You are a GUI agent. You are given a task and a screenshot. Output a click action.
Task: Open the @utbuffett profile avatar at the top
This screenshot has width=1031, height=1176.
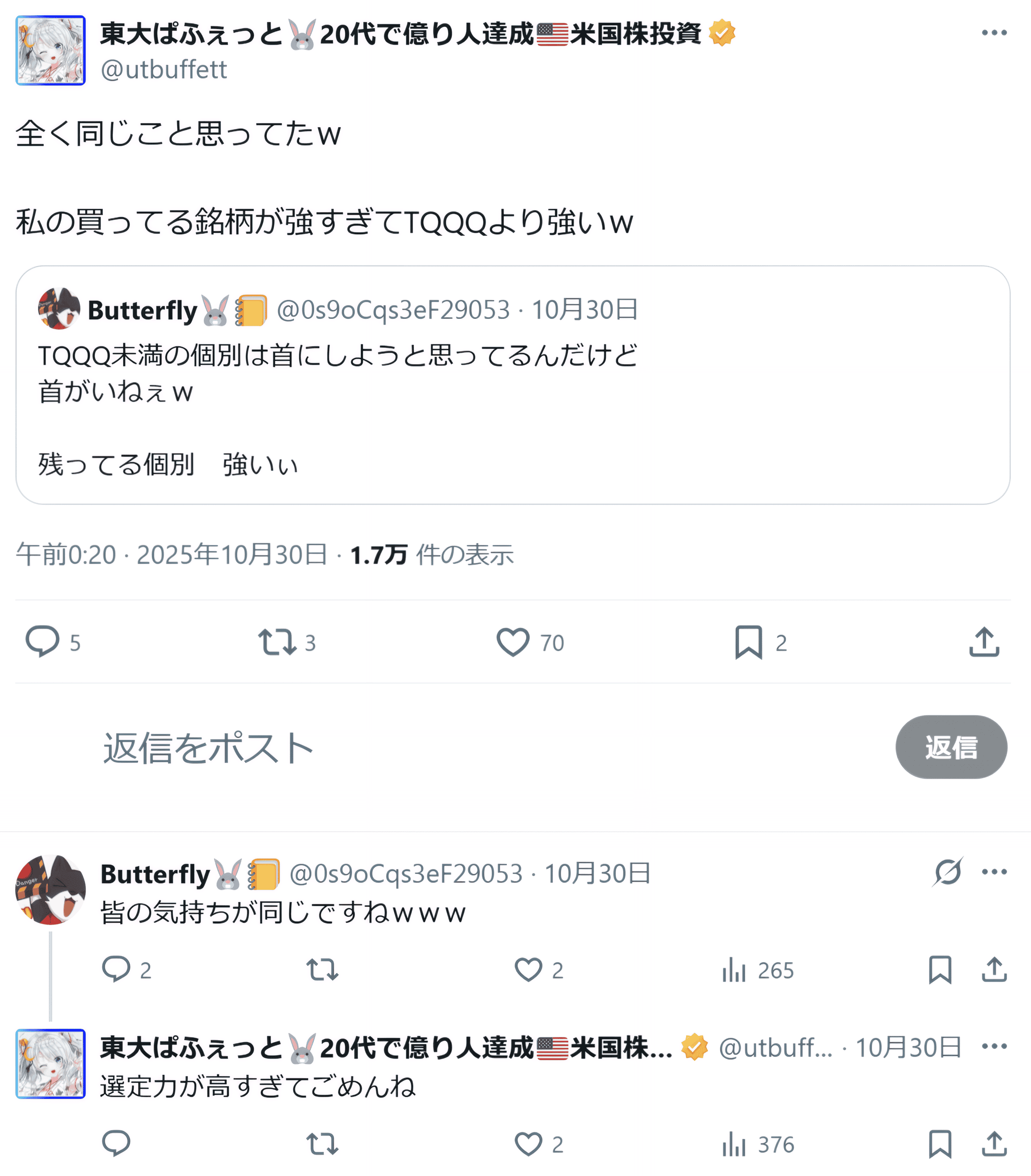[x=51, y=51]
